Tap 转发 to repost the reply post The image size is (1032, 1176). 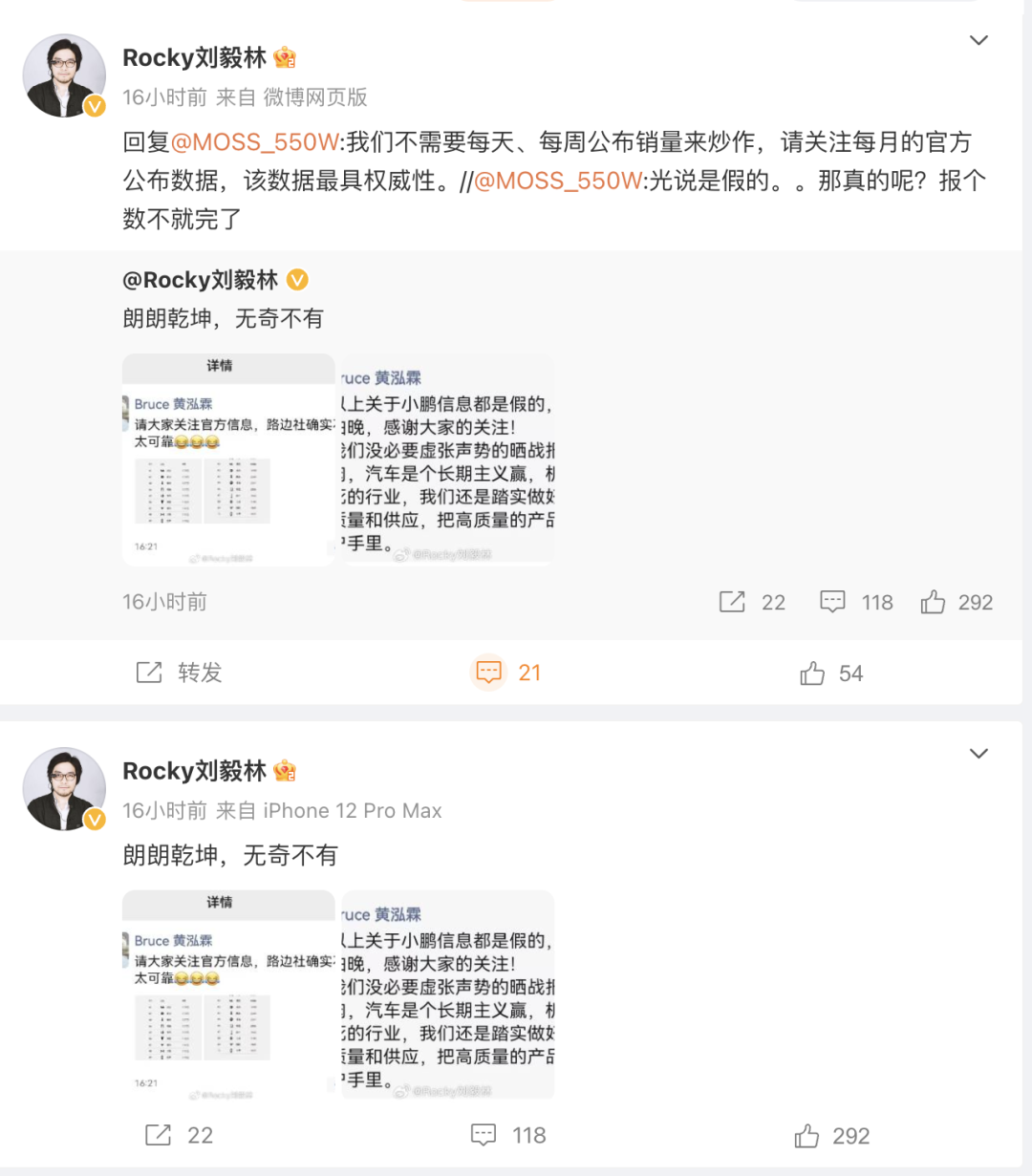180,673
